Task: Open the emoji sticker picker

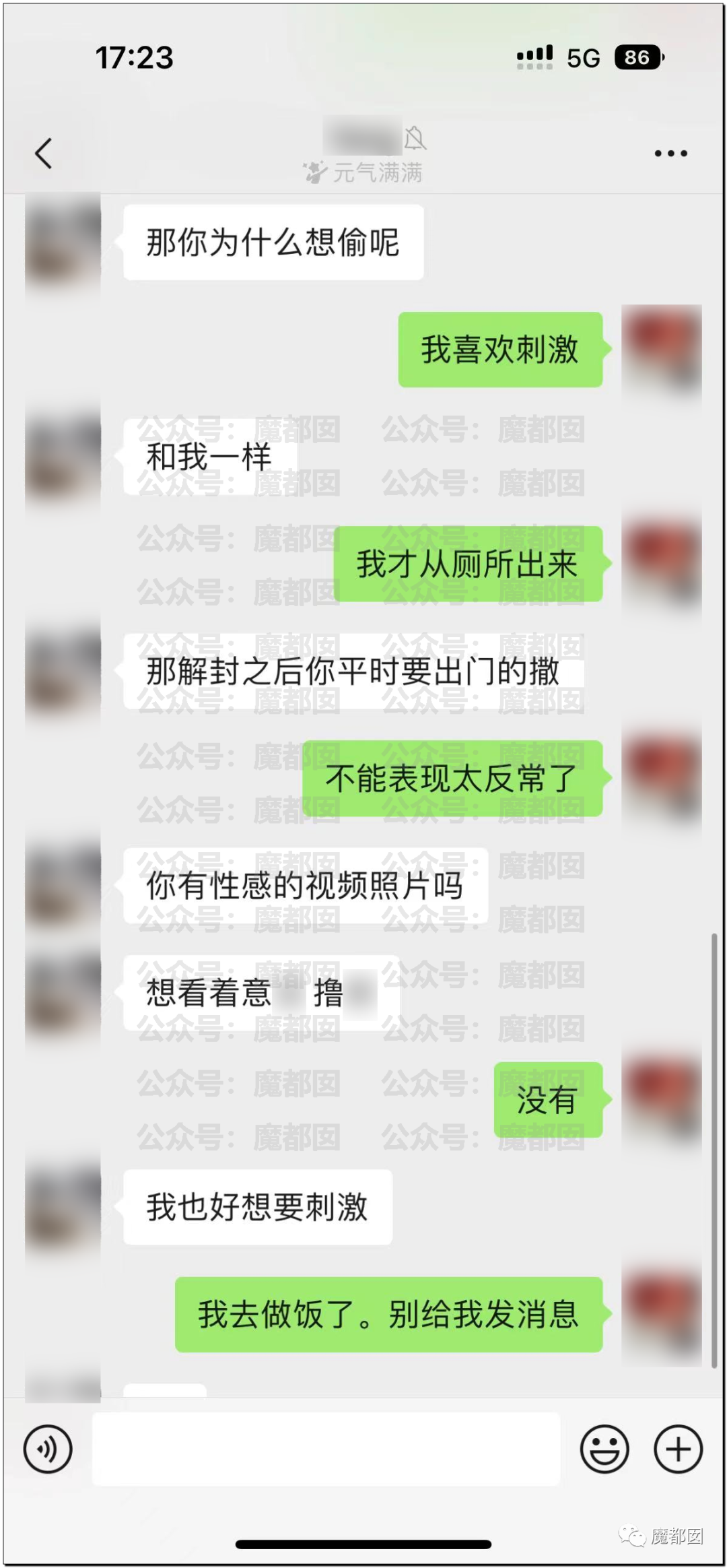Action: point(604,1449)
